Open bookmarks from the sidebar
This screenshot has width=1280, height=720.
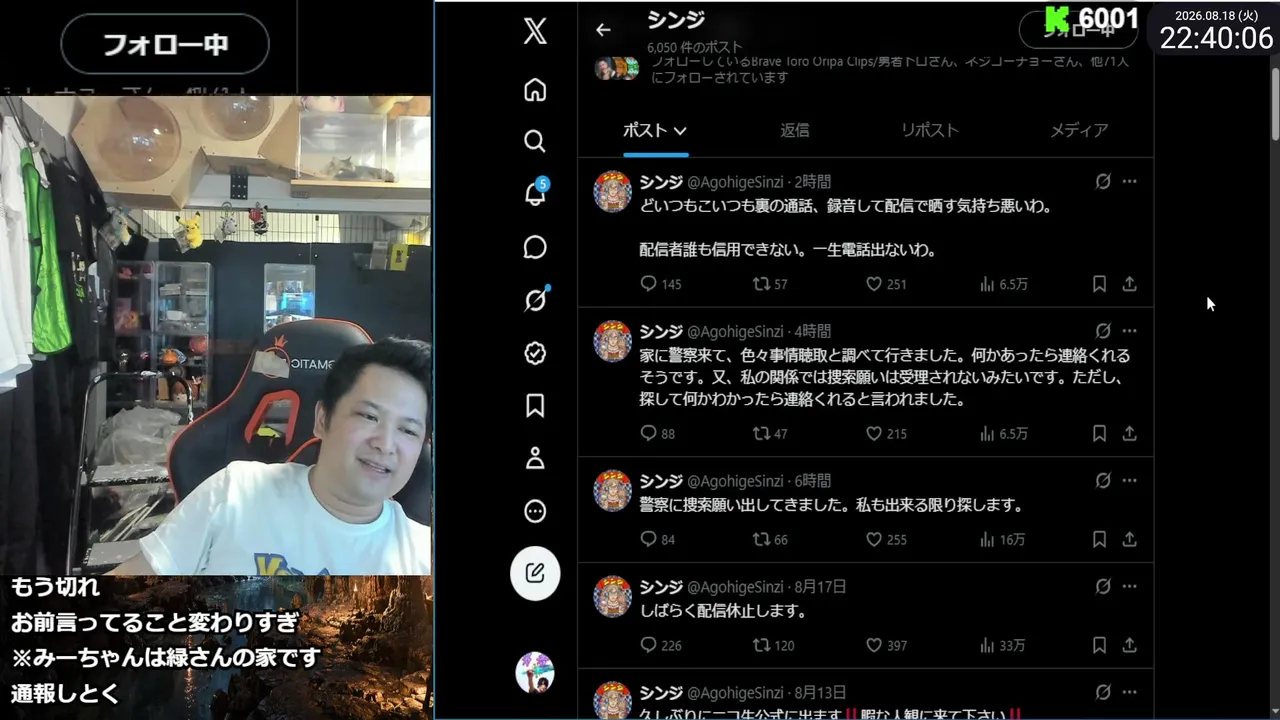coord(535,405)
